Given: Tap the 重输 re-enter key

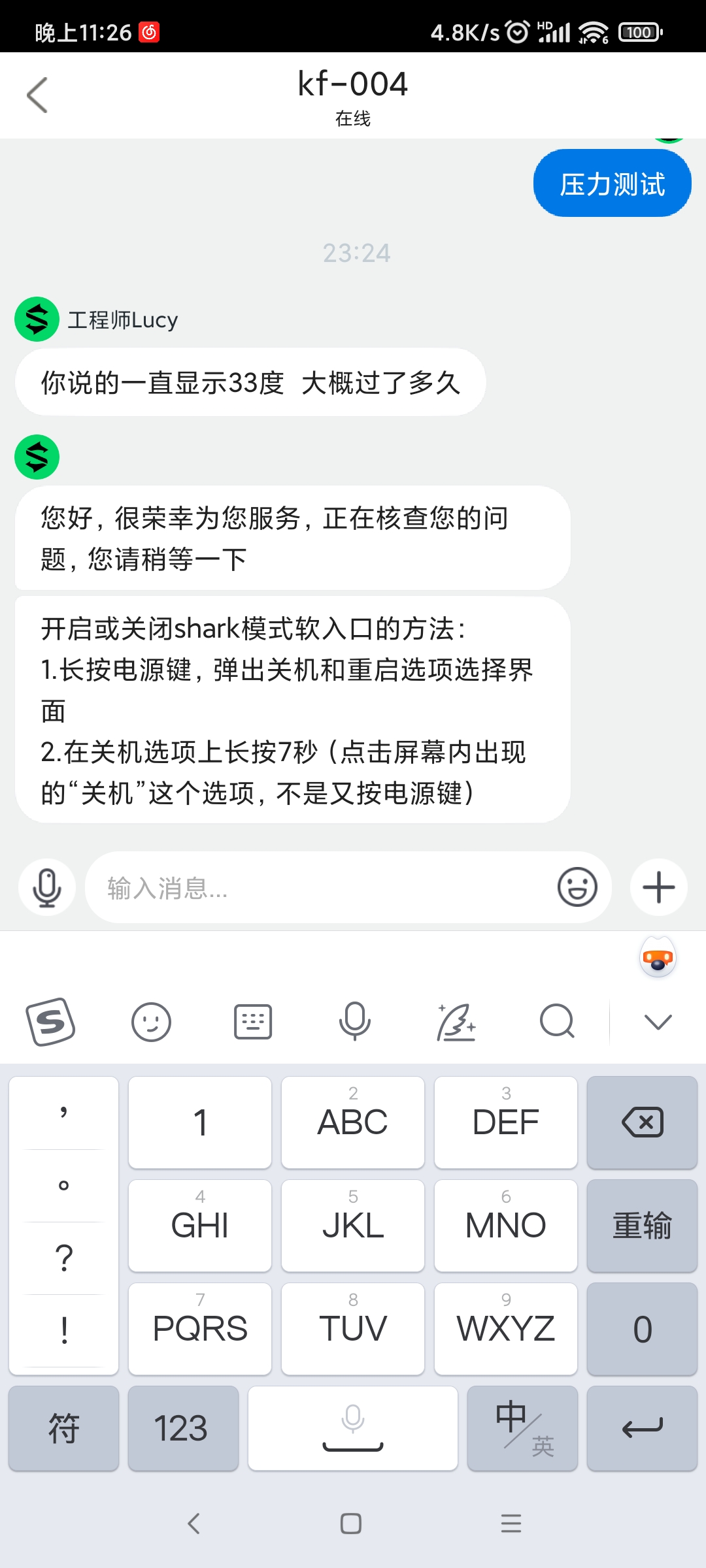Looking at the screenshot, I should pos(642,1226).
